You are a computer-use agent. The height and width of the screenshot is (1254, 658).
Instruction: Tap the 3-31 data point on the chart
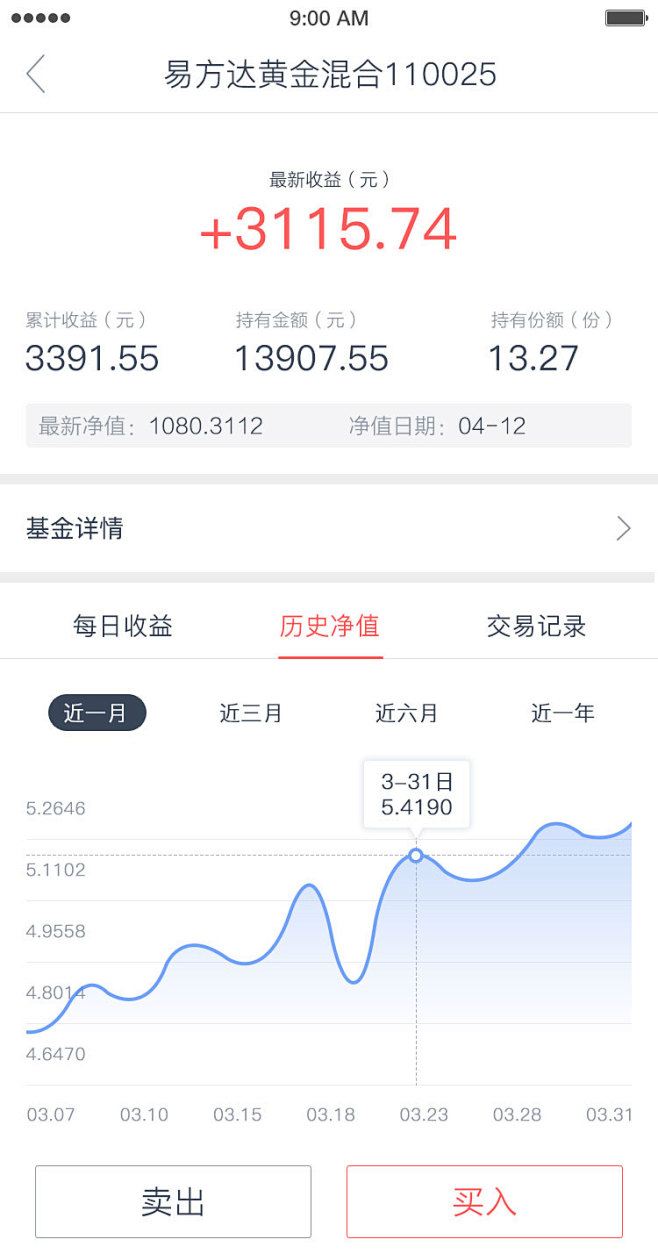(416, 855)
